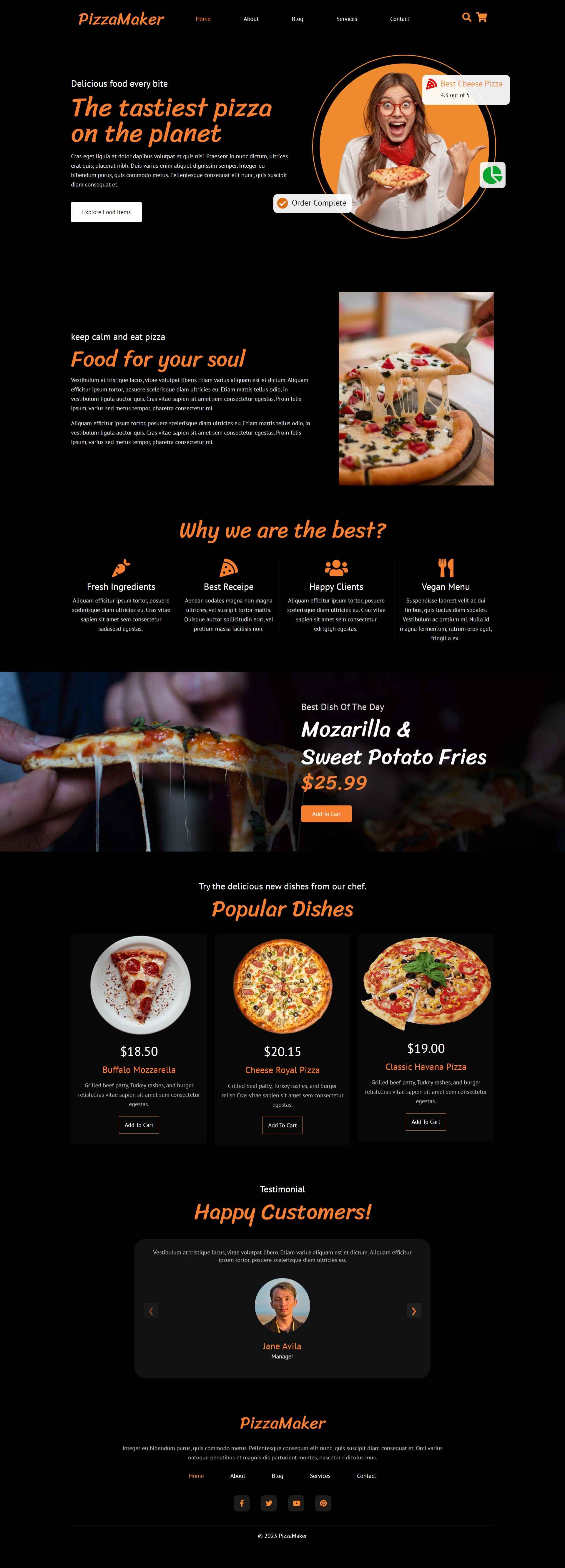The height and width of the screenshot is (1568, 565).
Task: Add Classic Havana Pizza to cart
Action: [426, 1122]
